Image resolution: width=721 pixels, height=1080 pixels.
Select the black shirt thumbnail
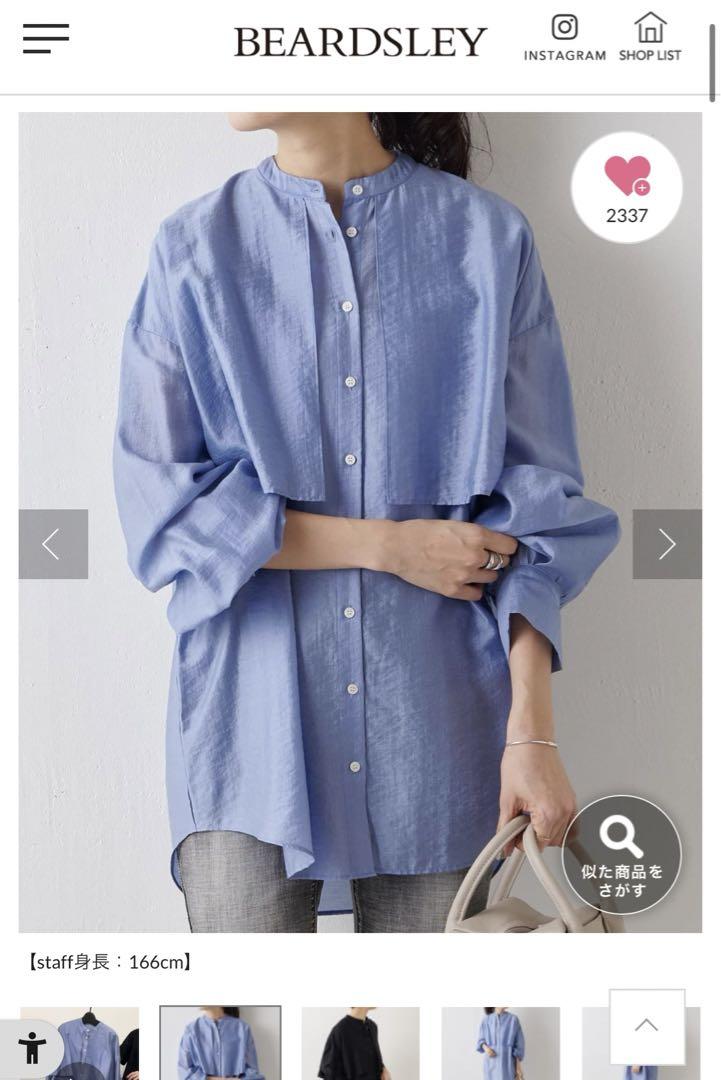point(360,1043)
